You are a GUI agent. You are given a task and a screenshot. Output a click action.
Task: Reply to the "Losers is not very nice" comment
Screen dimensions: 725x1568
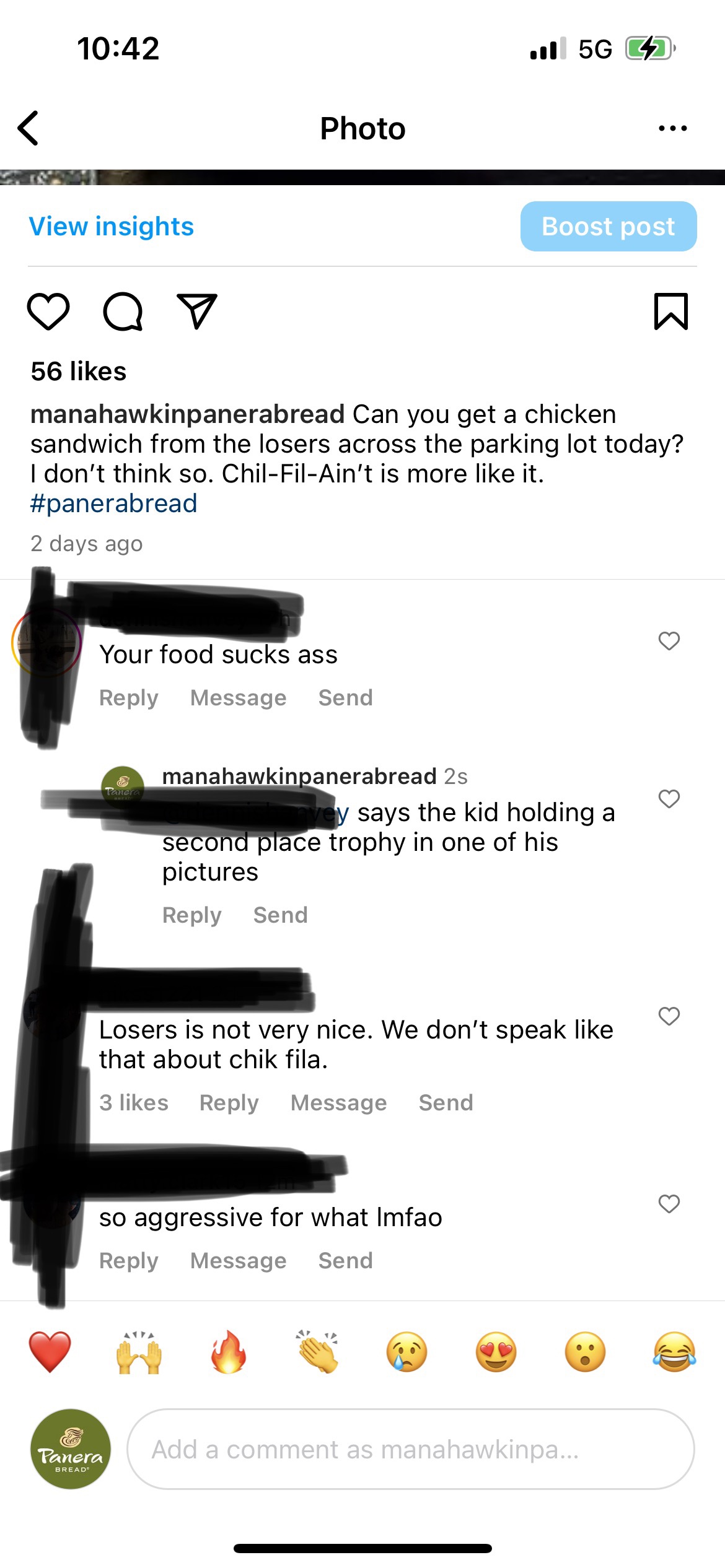pyautogui.click(x=229, y=1103)
